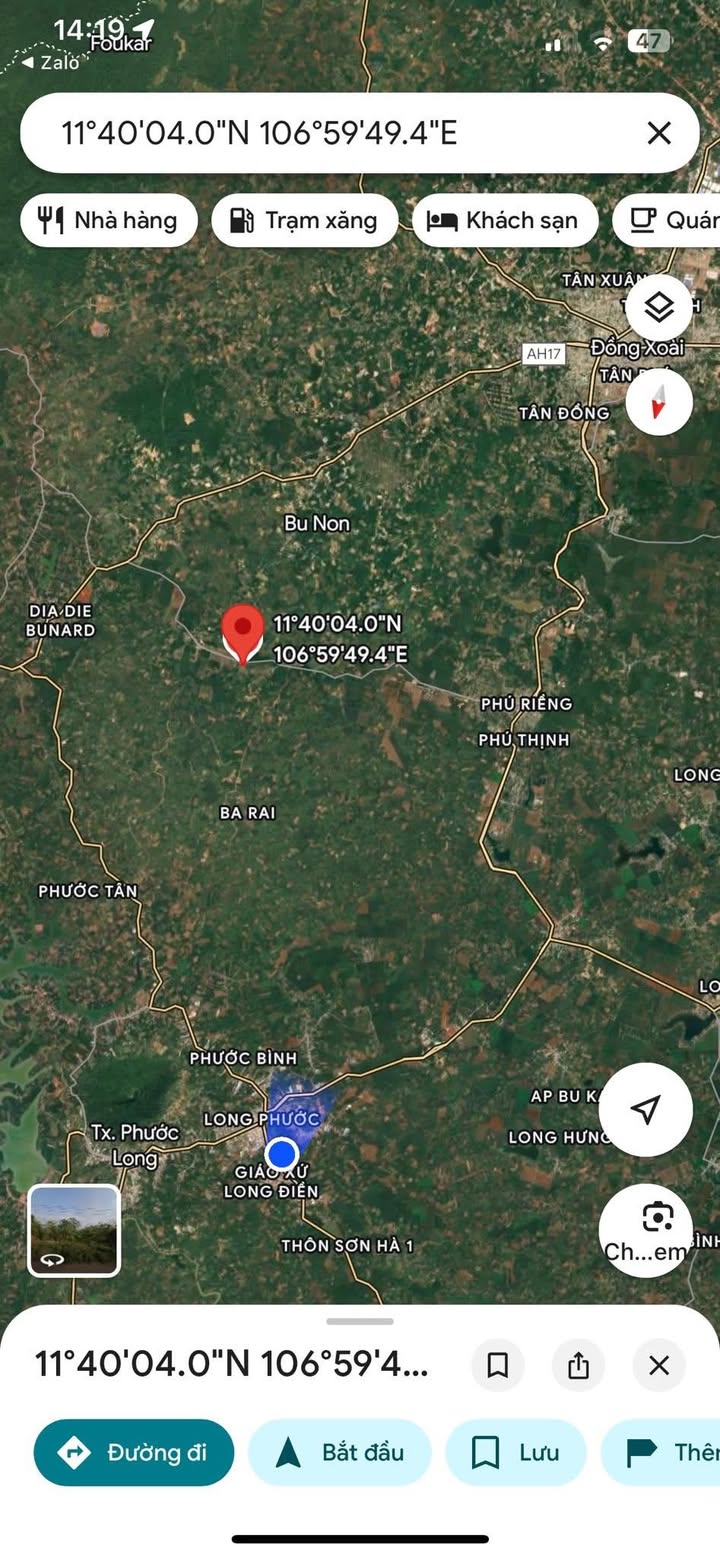720x1557 pixels.
Task: Open the map layers selector
Action: click(x=659, y=307)
